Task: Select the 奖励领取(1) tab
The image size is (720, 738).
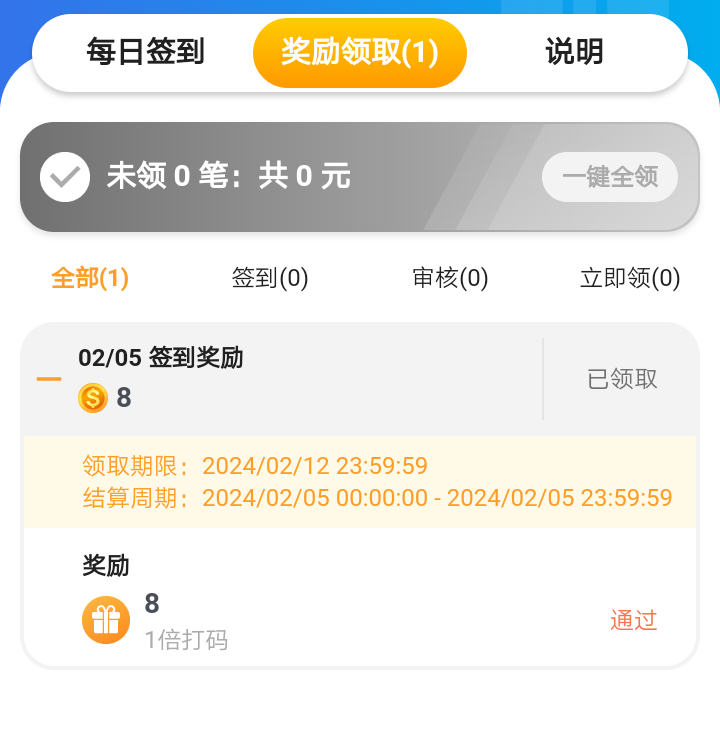Action: click(x=360, y=52)
